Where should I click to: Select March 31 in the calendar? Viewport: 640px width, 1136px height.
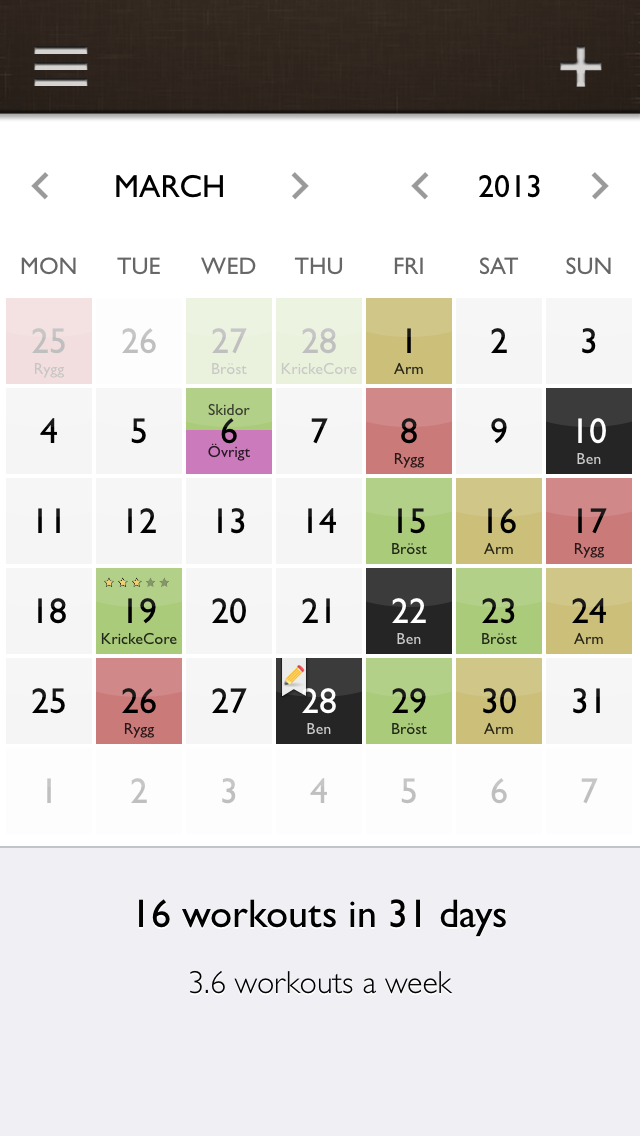(x=589, y=701)
